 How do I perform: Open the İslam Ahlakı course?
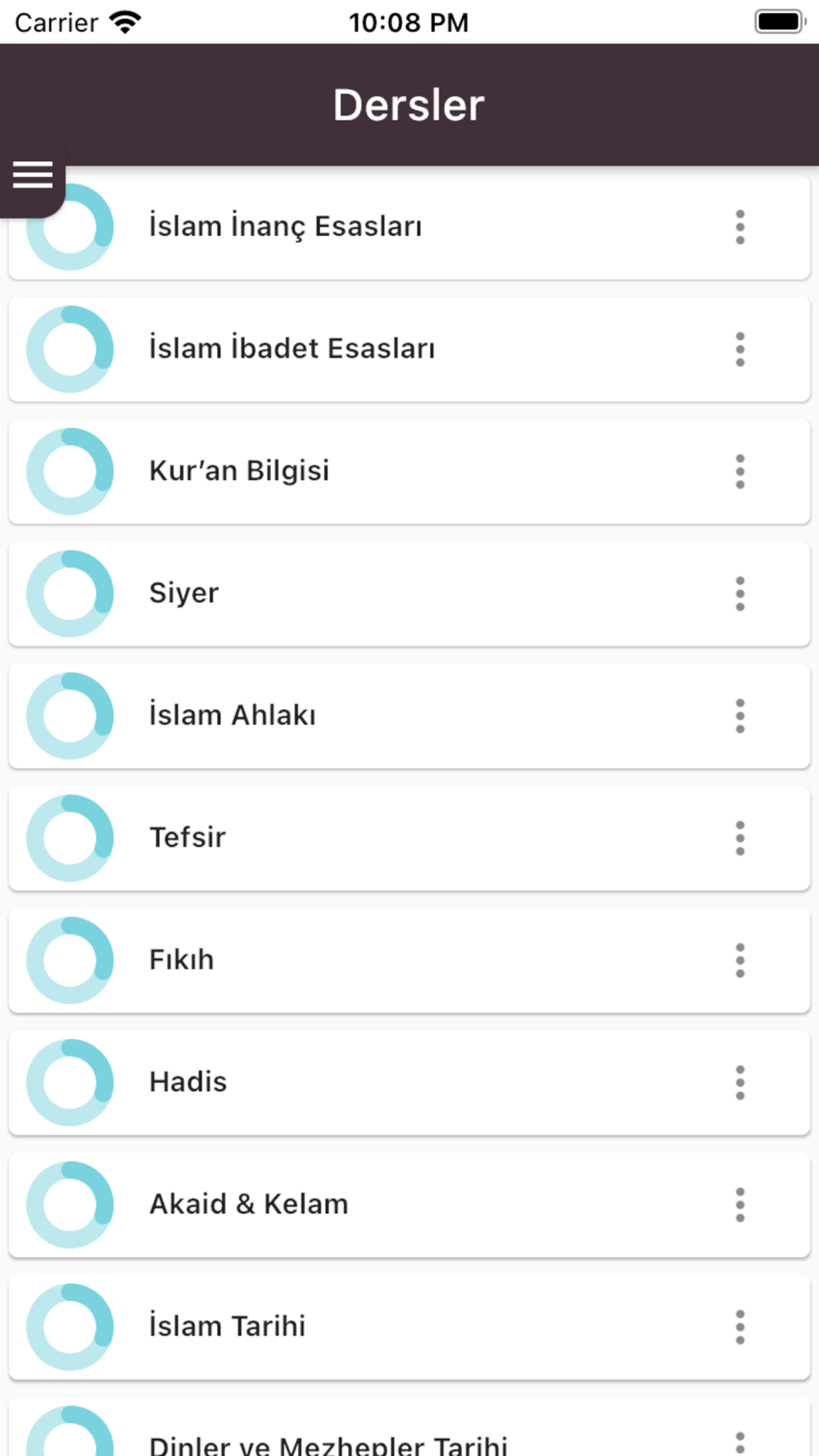coord(233,716)
